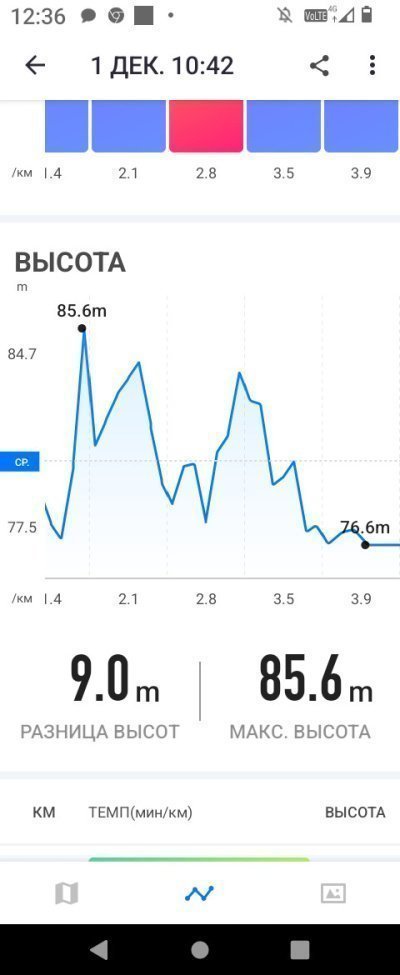This screenshot has width=400, height=975.
Task: Share this workout
Action: click(x=319, y=65)
